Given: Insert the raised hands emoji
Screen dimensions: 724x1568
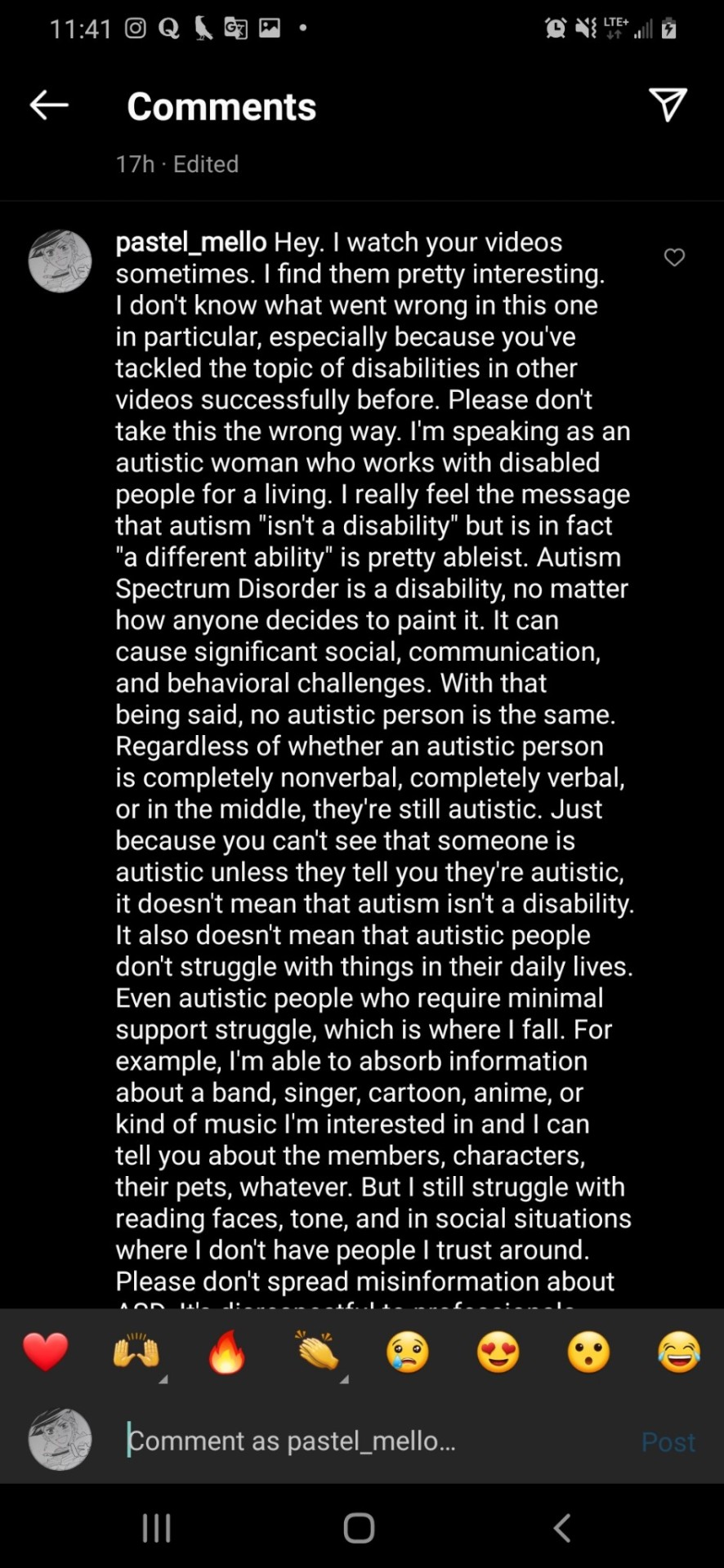Looking at the screenshot, I should 136,1352.
